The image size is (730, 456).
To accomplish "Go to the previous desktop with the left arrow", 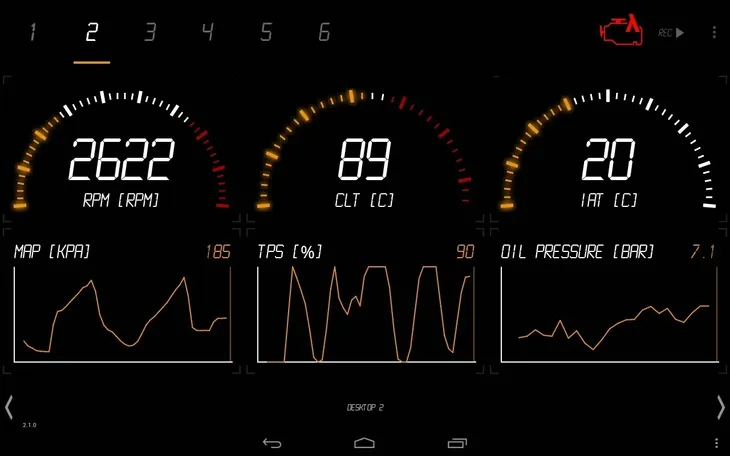I will tap(9, 407).
